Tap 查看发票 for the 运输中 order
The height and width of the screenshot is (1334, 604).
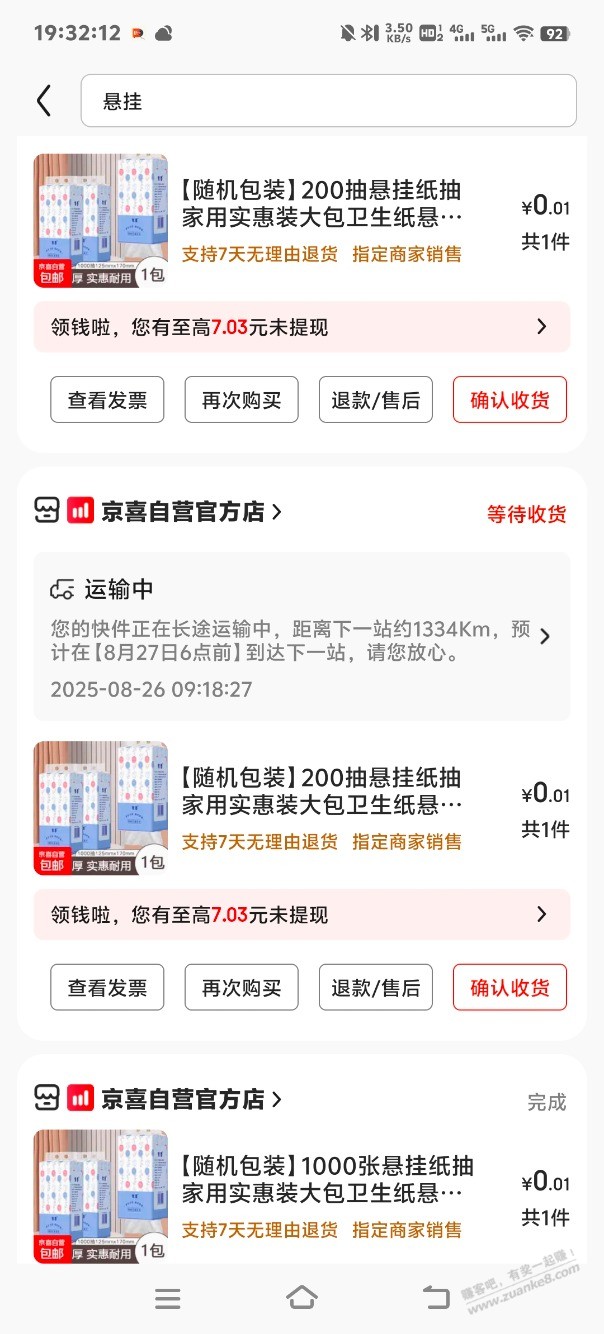click(107, 988)
